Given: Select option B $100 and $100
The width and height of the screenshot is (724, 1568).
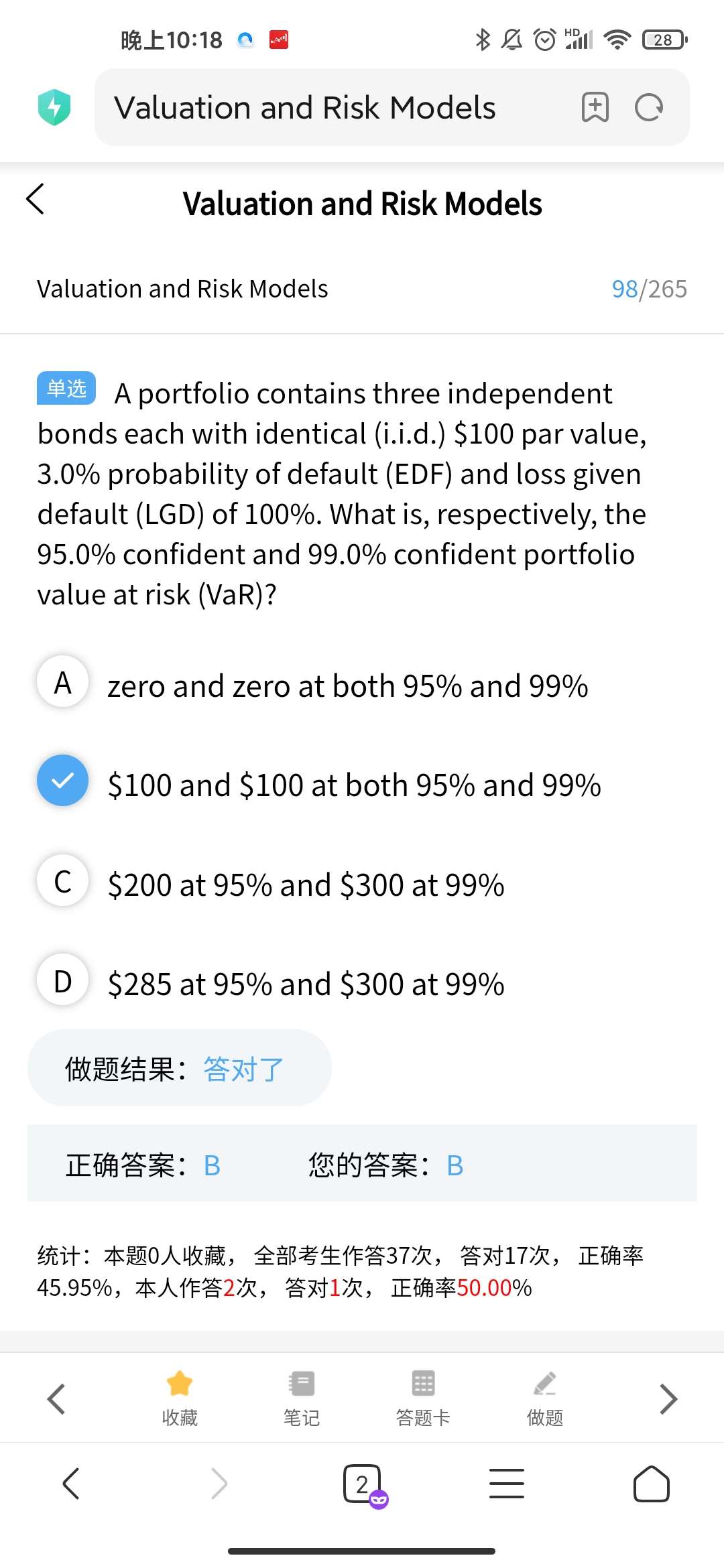Looking at the screenshot, I should [62, 781].
